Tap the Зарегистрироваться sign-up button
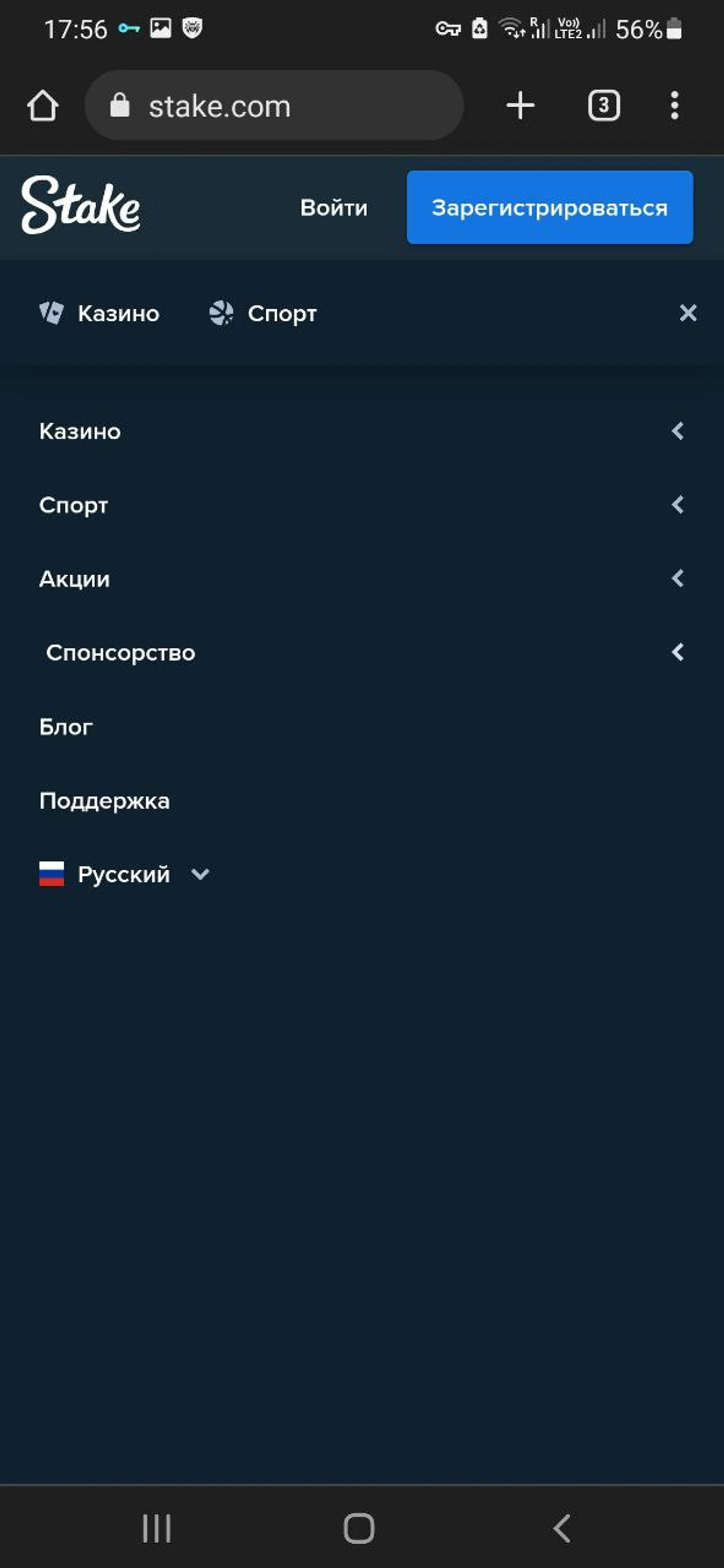 (x=549, y=208)
